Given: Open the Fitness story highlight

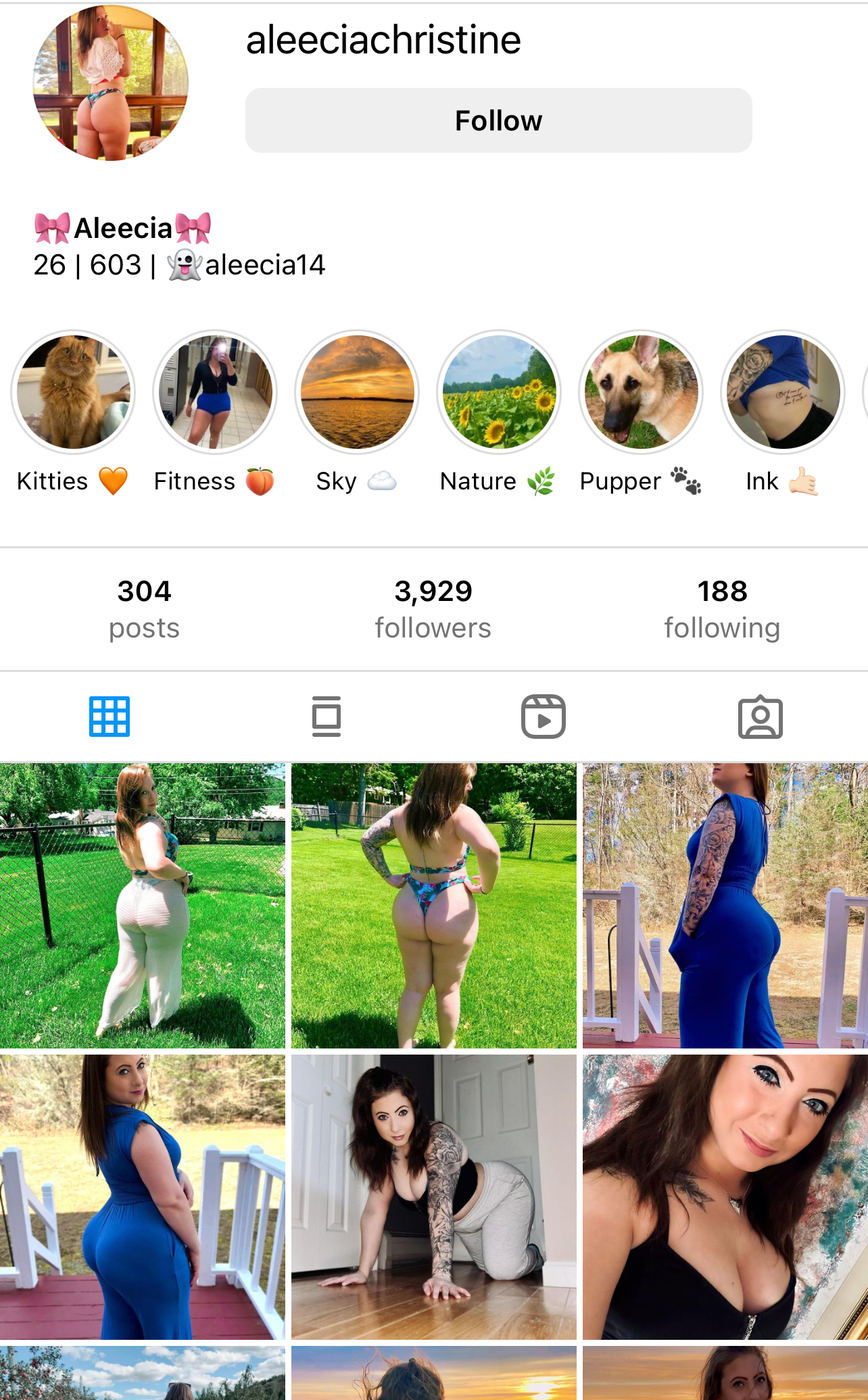Looking at the screenshot, I should 215,392.
